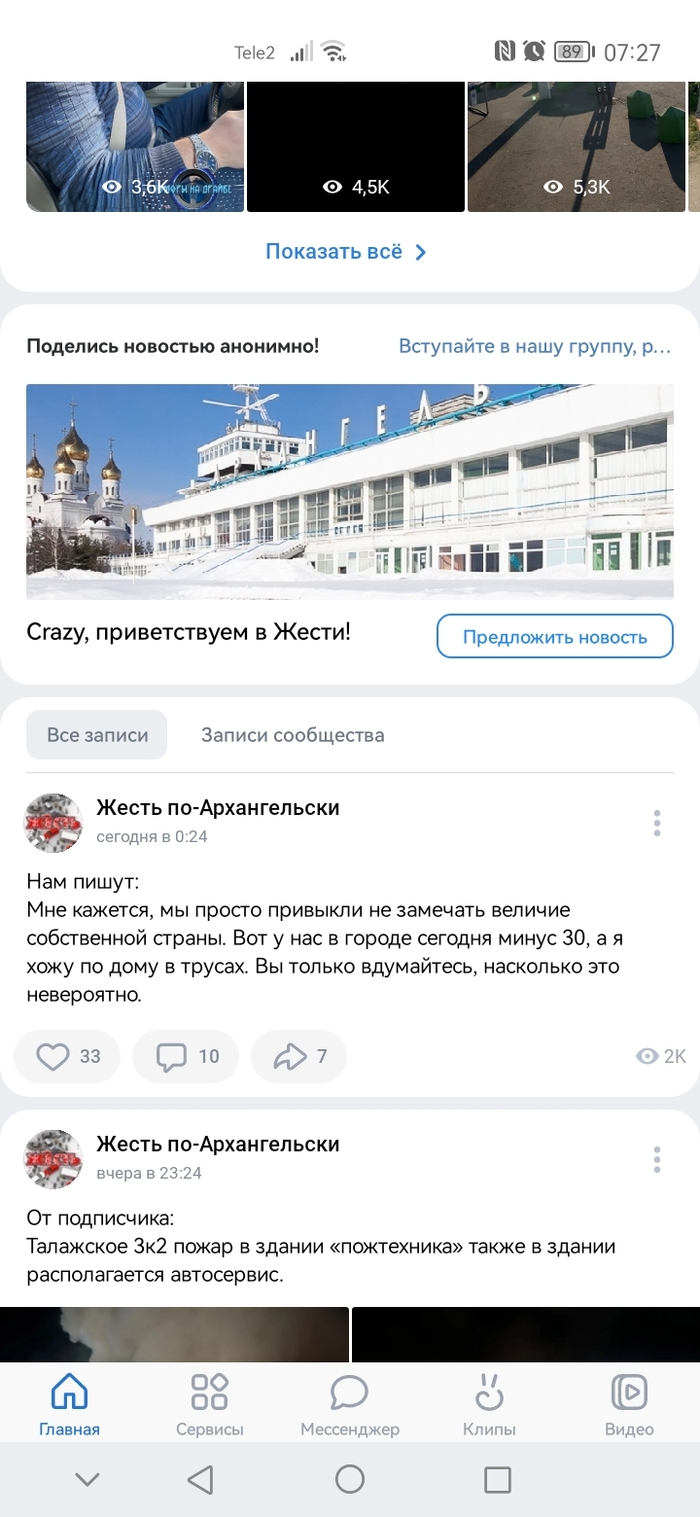
Task: Tap Предложить новость button
Action: (x=554, y=637)
